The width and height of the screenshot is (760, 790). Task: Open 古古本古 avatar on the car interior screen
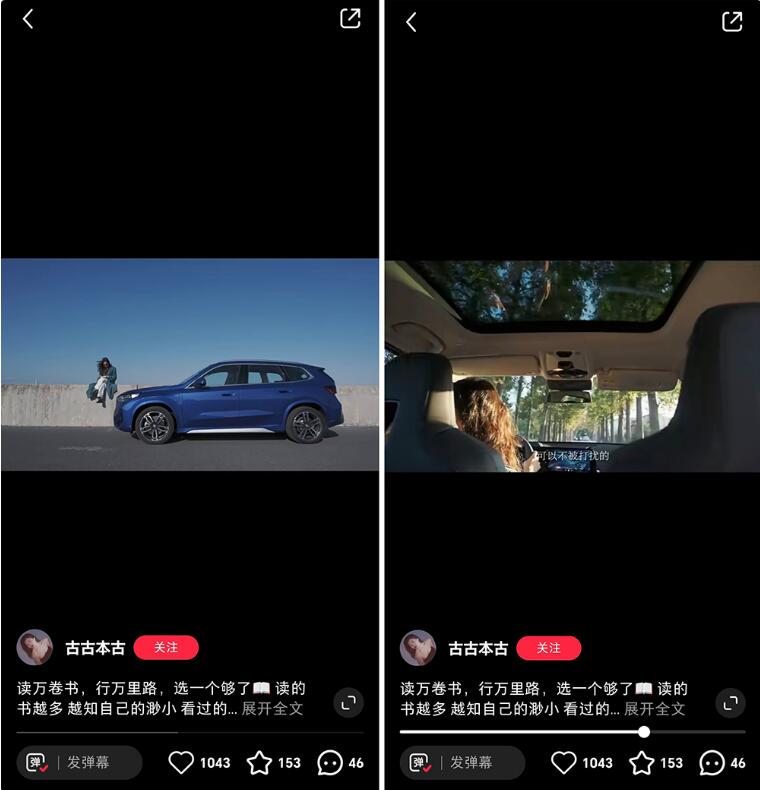click(418, 648)
